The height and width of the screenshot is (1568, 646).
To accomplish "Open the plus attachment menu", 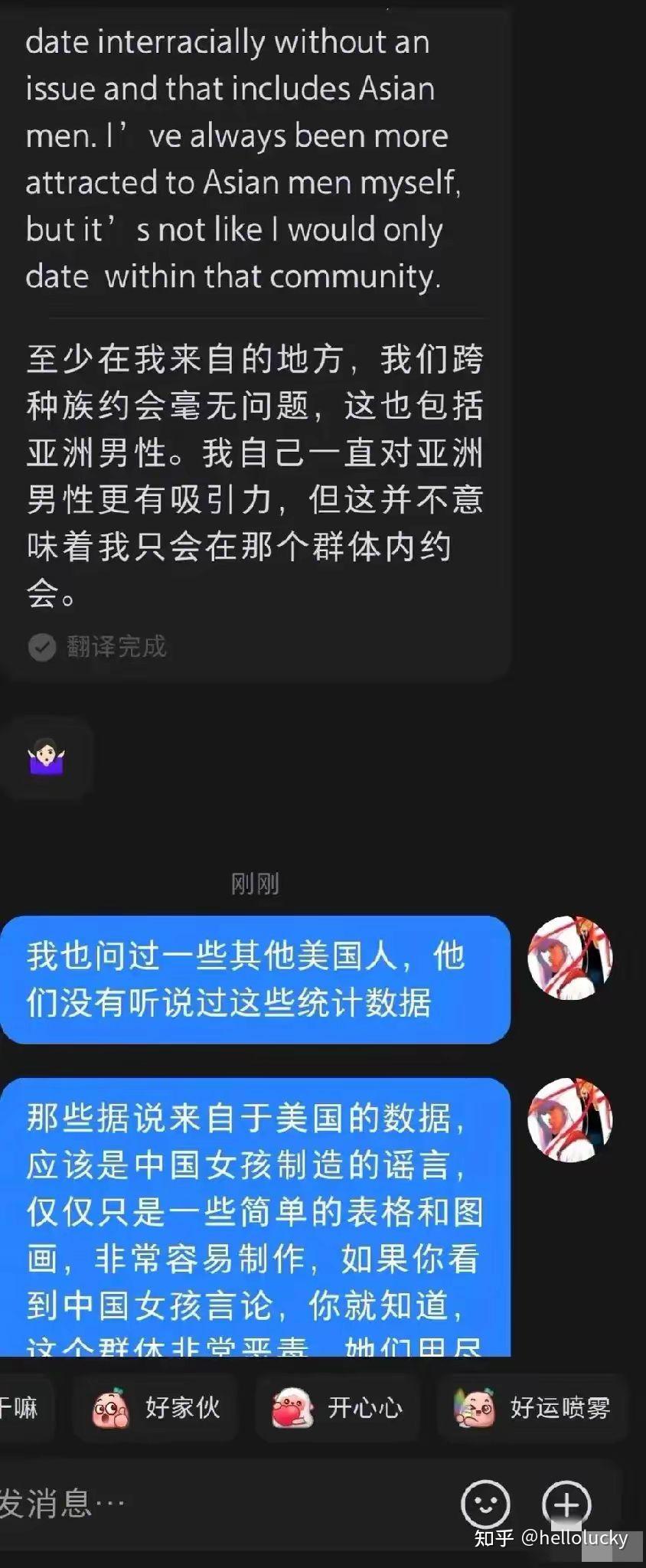I will (x=566, y=1504).
